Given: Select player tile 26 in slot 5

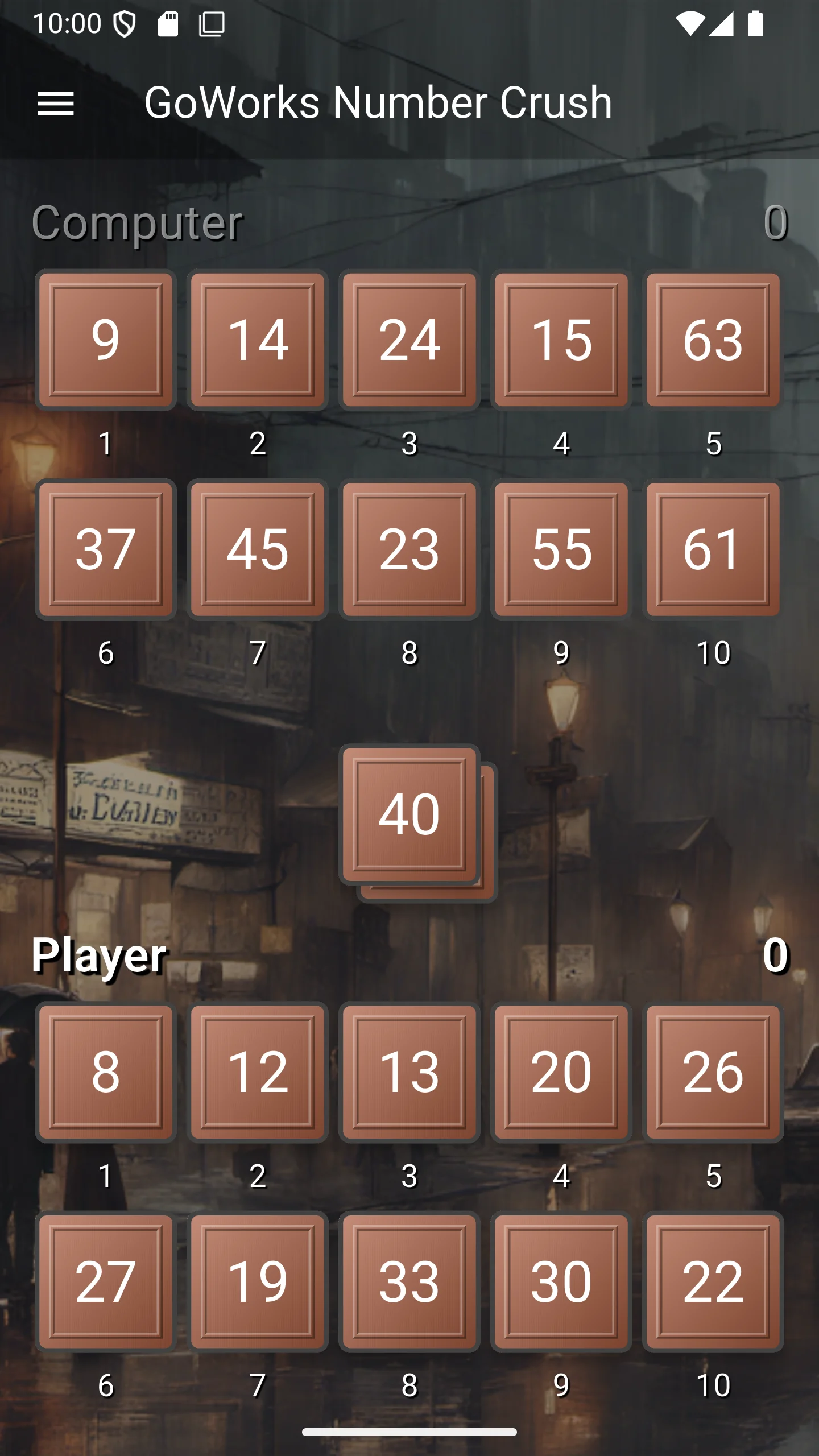Looking at the screenshot, I should click(x=713, y=1072).
